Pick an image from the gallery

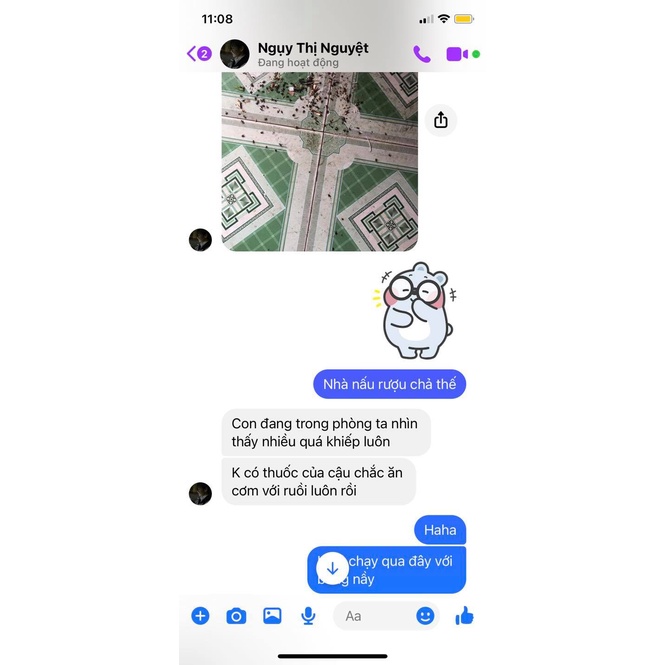[272, 616]
